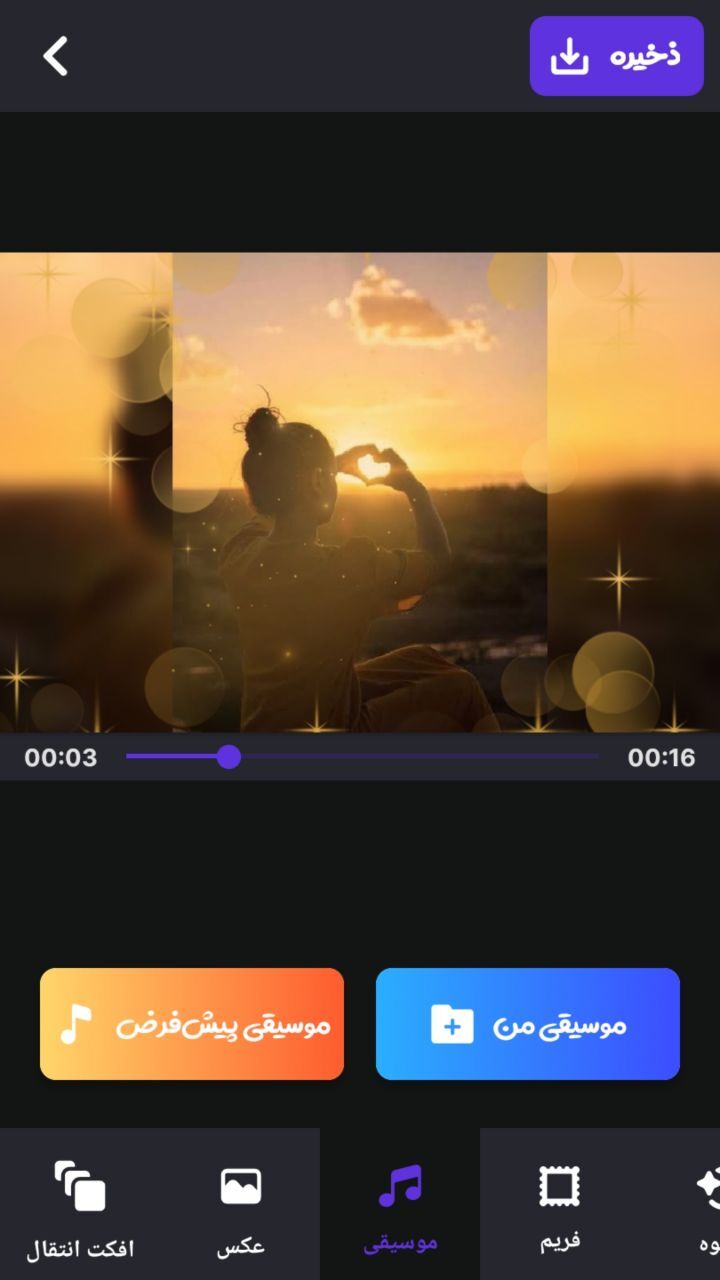
Task: Go back using the top arrow
Action: pos(55,56)
